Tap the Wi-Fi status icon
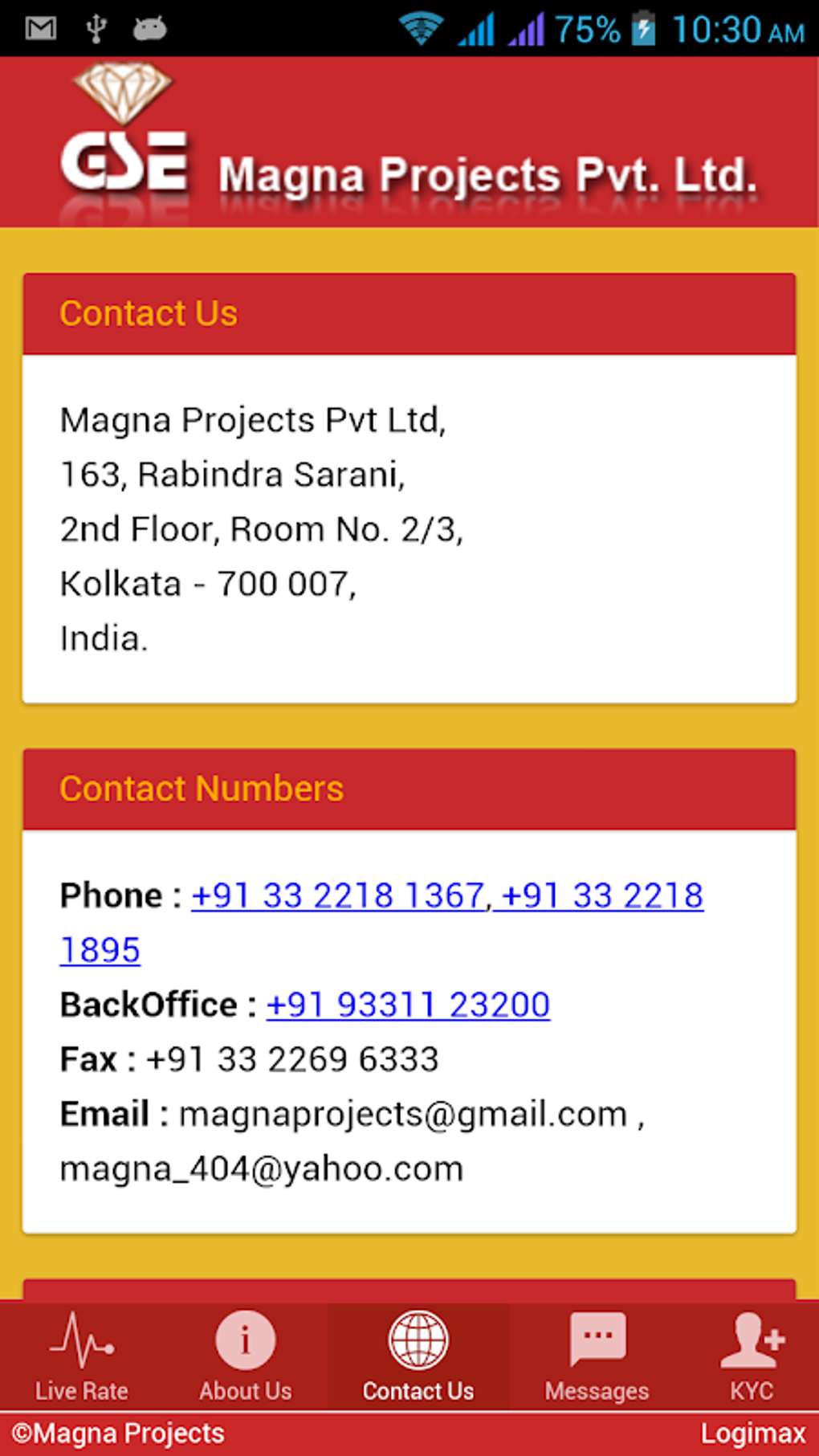 tap(417, 28)
